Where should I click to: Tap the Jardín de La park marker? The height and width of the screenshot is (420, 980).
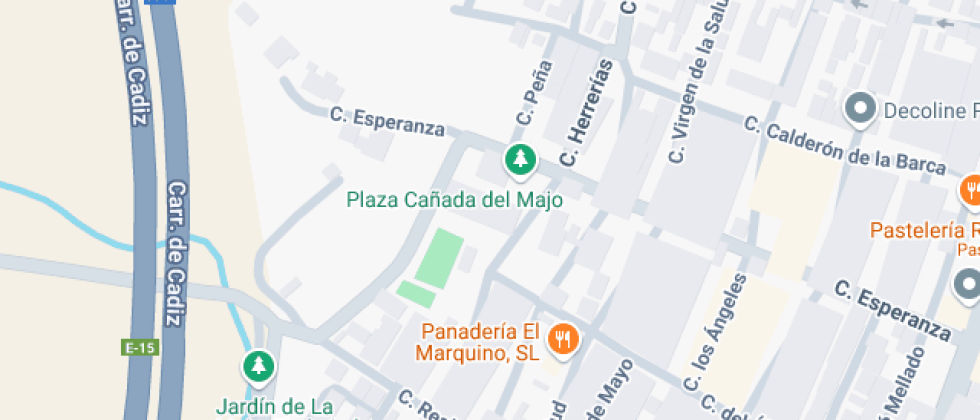coord(260,365)
